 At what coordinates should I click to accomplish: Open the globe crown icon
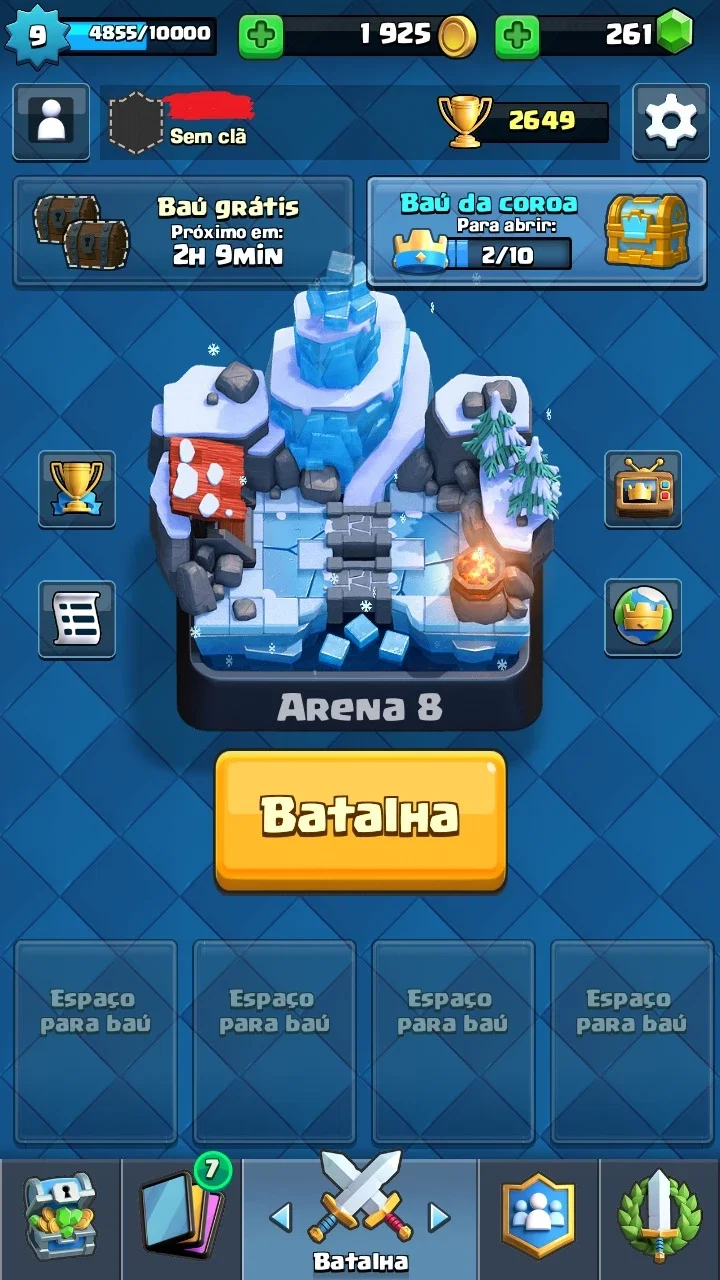click(643, 617)
